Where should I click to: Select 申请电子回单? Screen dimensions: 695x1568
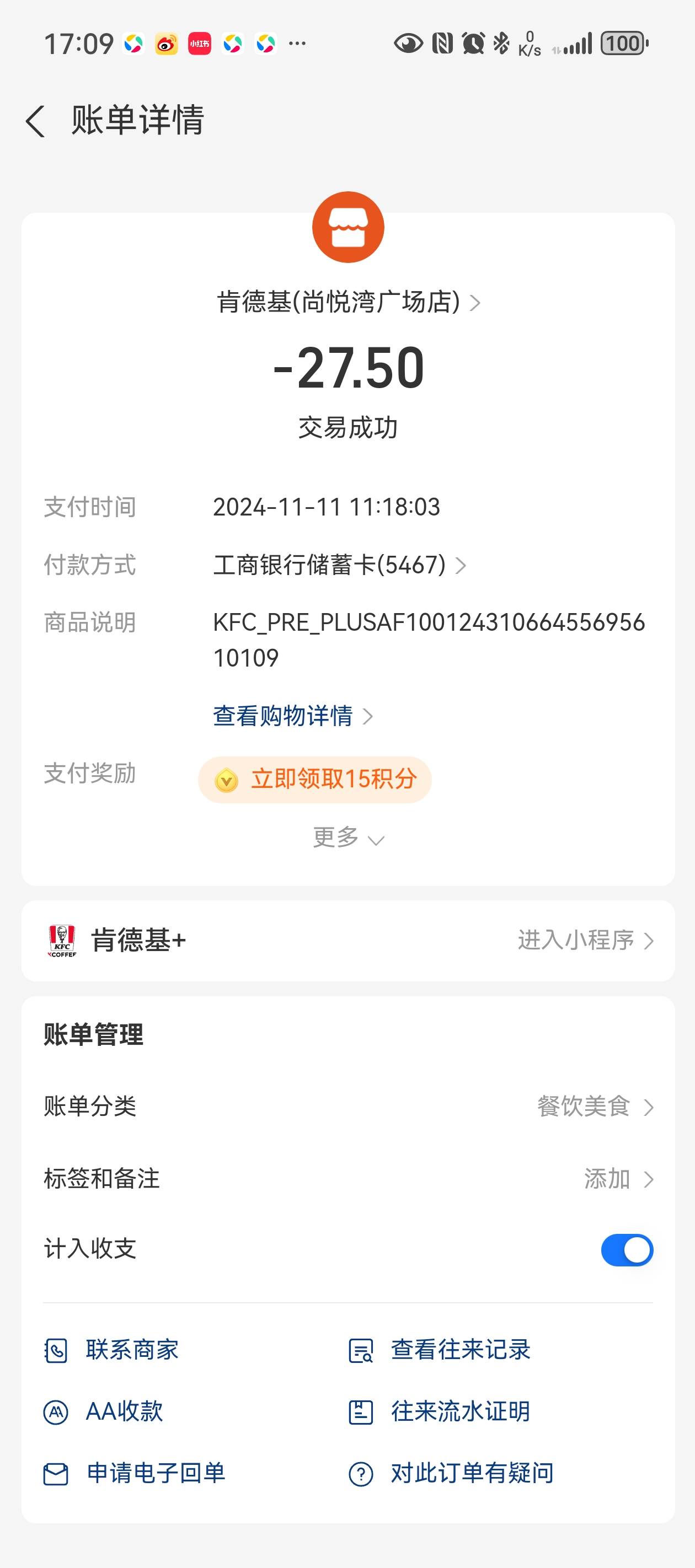click(x=135, y=1474)
